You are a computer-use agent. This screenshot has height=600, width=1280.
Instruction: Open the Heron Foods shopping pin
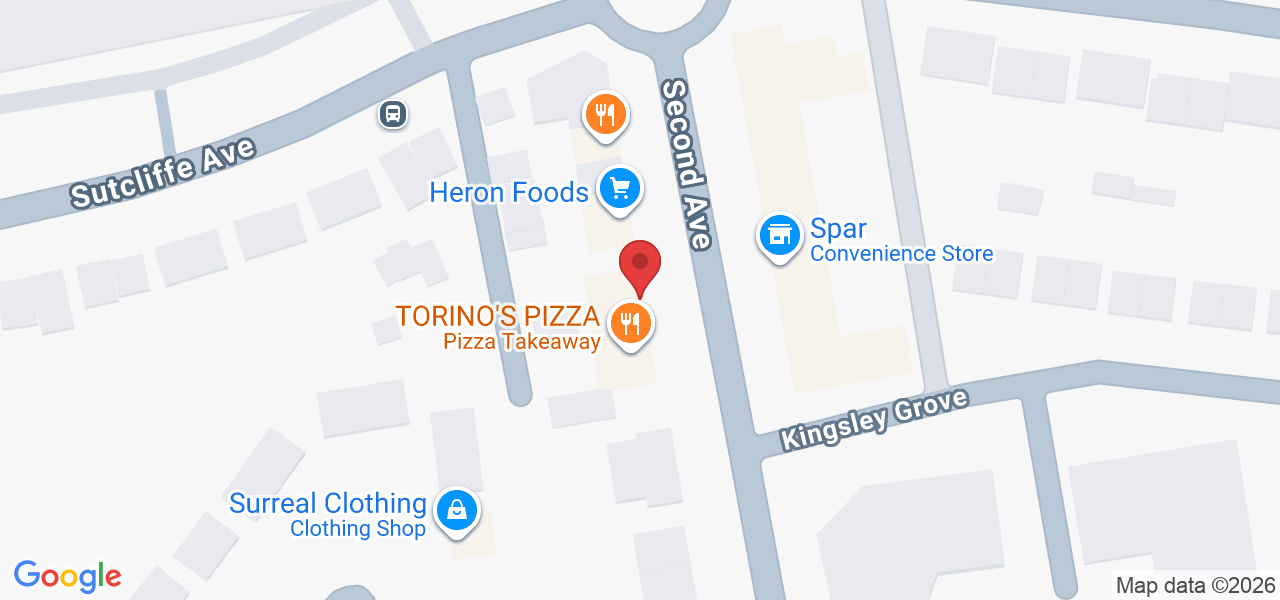[620, 188]
